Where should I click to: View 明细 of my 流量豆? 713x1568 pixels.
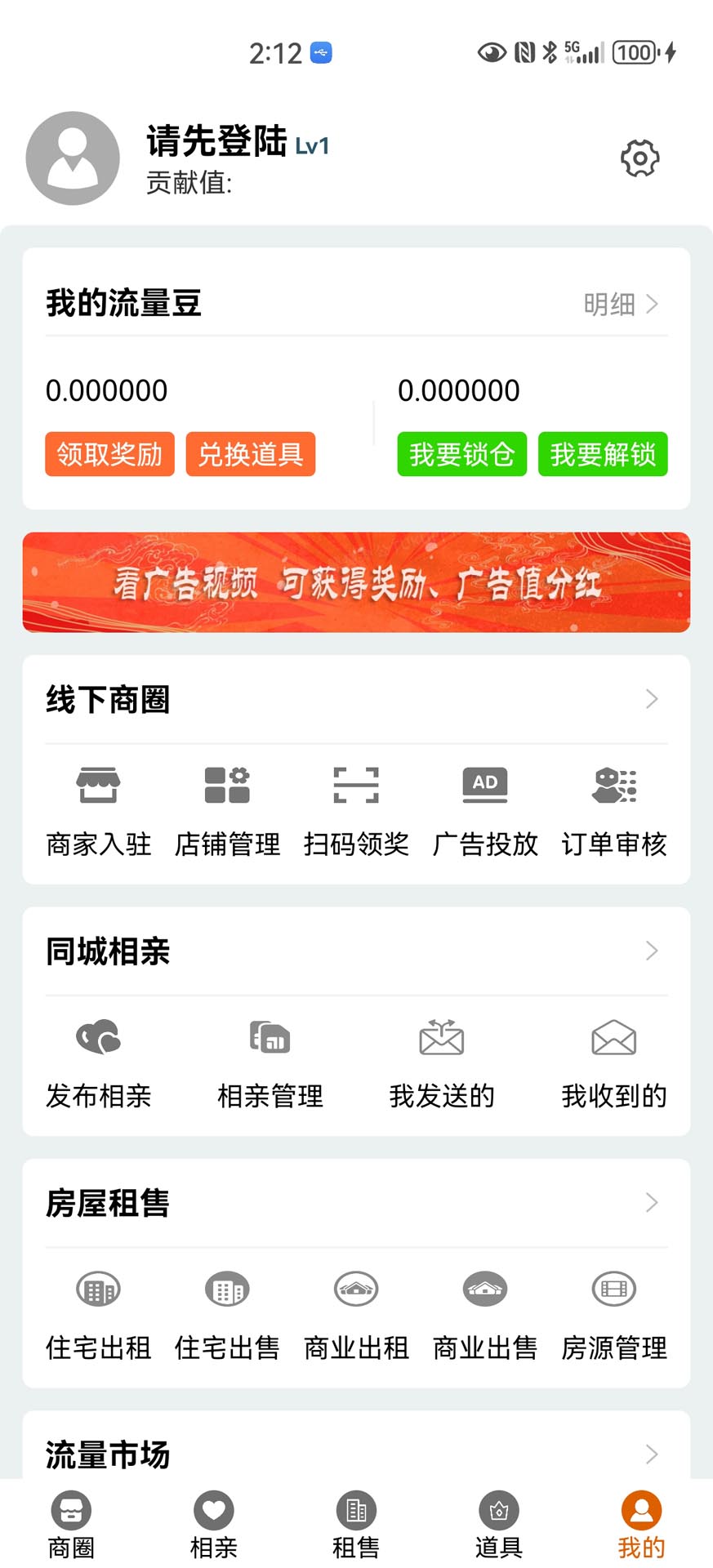point(621,305)
